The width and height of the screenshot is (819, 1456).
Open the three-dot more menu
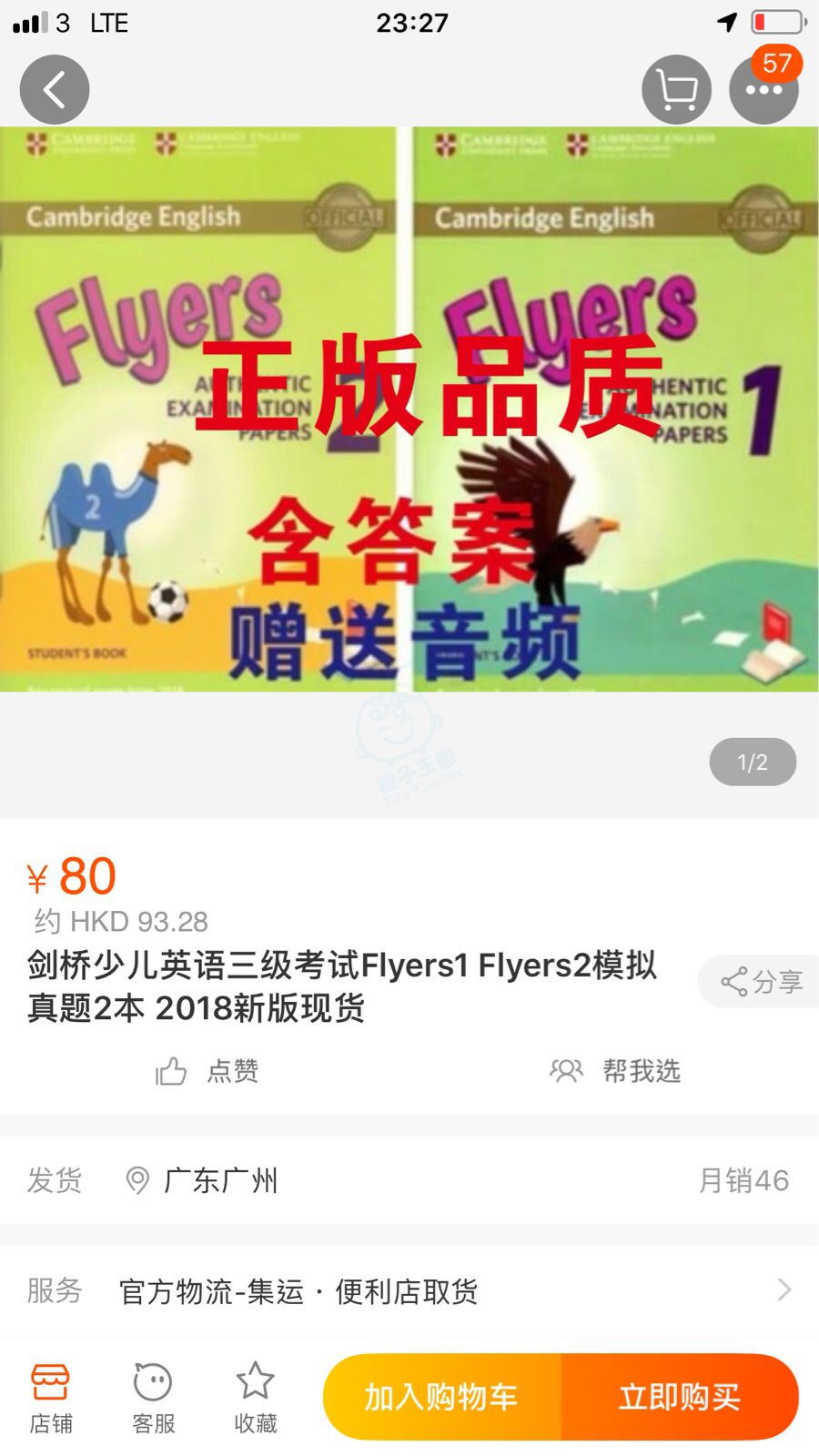click(763, 90)
